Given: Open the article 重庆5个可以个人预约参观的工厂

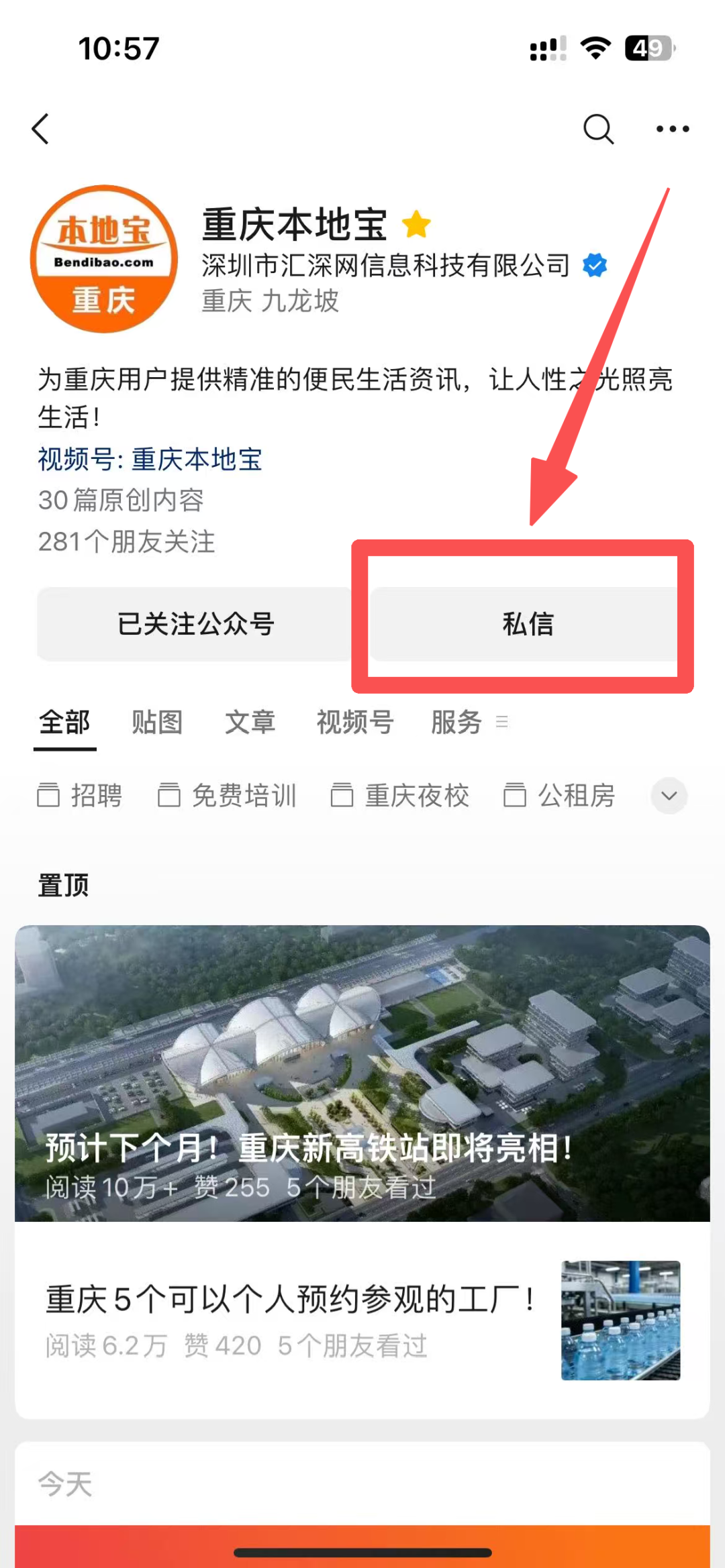Looking at the screenshot, I should pyautogui.click(x=362, y=1320).
